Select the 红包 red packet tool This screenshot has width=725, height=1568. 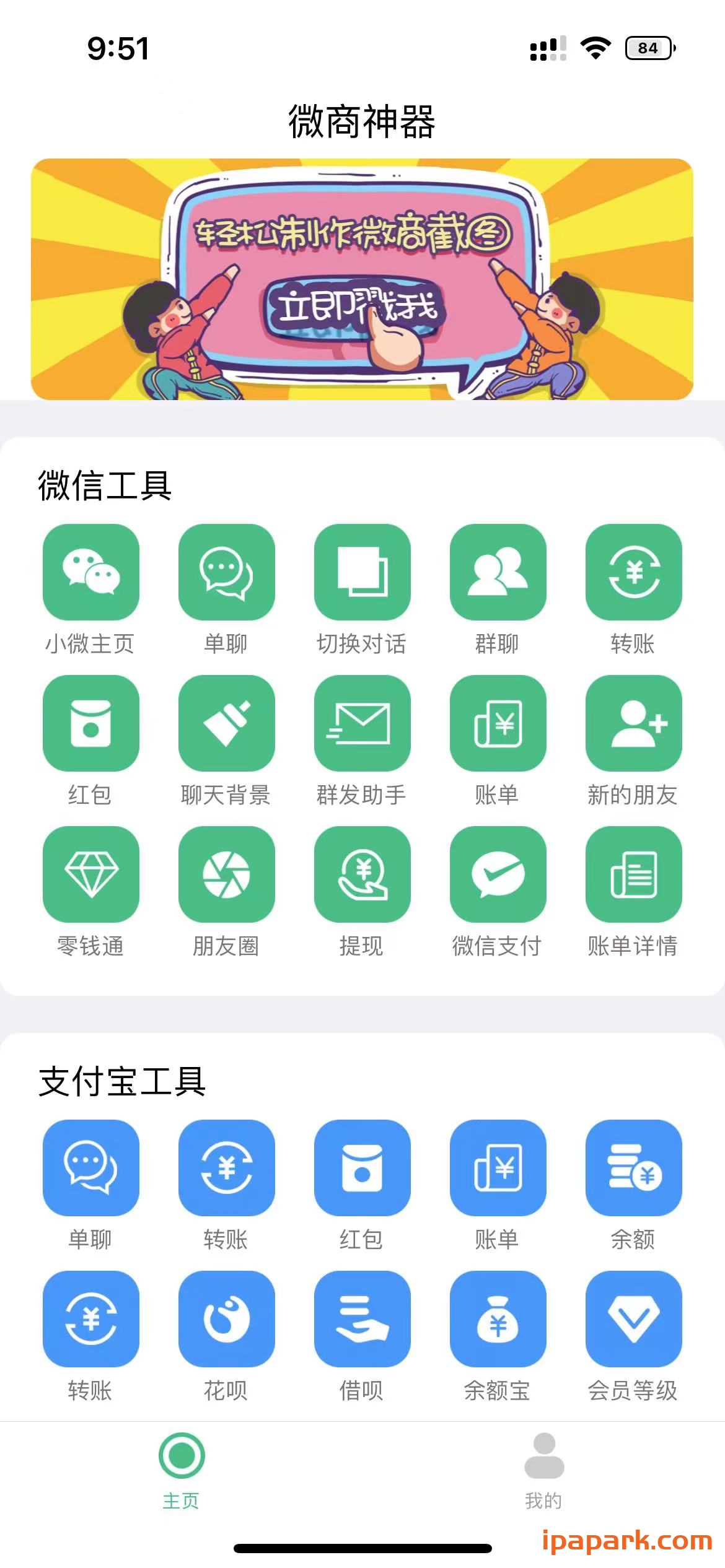click(x=90, y=725)
